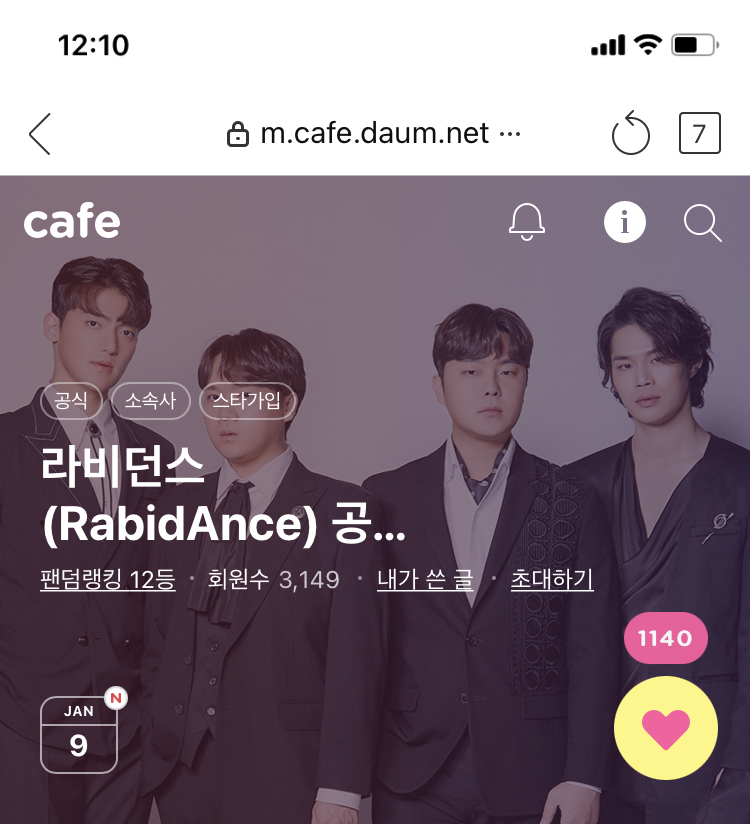Reload the current page
Viewport: 750px width, 825px height.
click(x=630, y=134)
